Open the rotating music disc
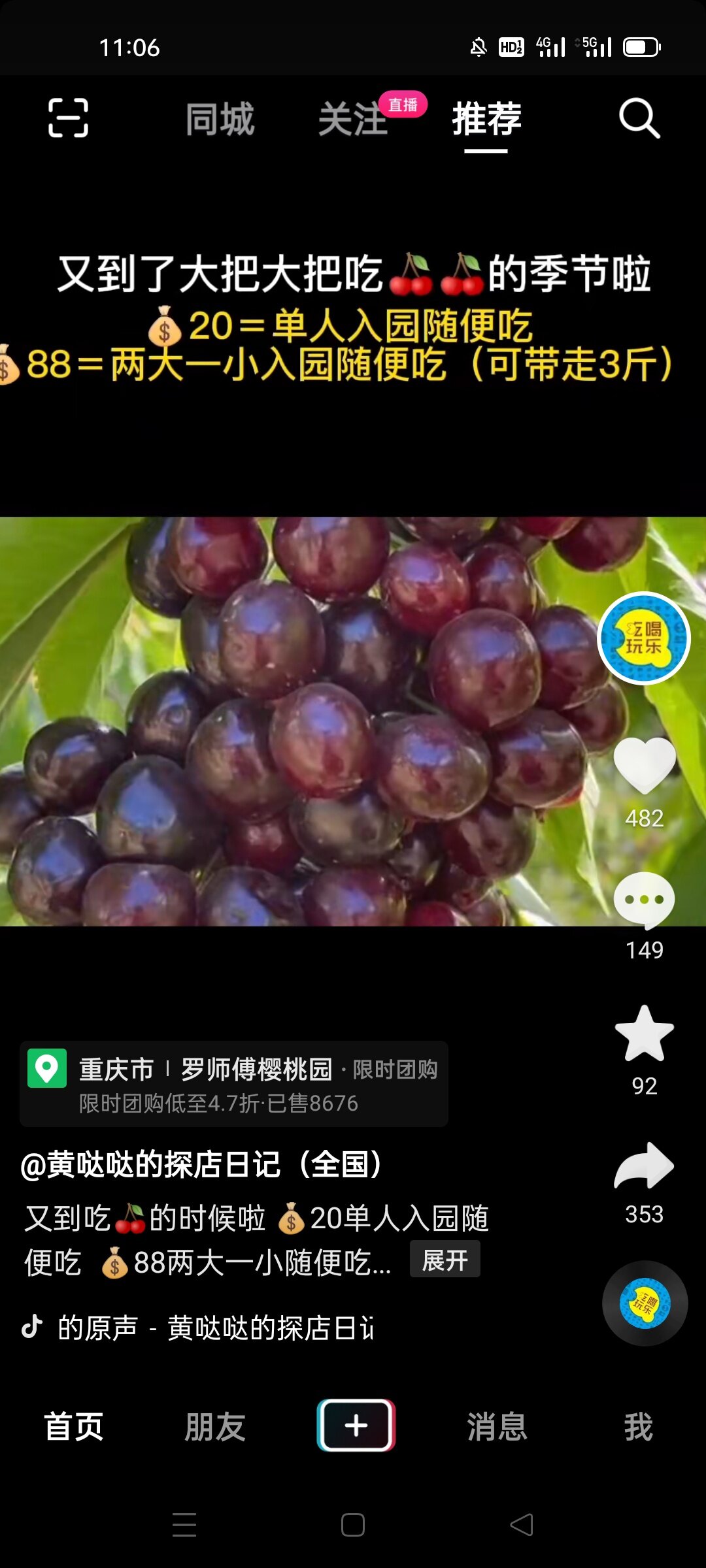 (645, 1303)
